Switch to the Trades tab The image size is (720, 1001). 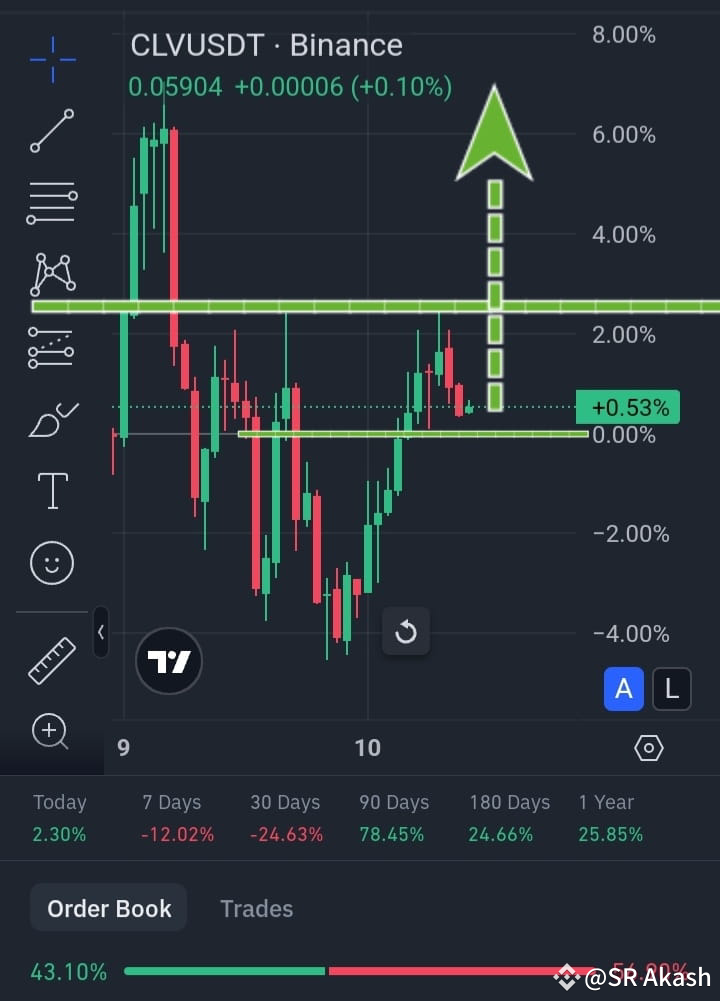point(256,908)
